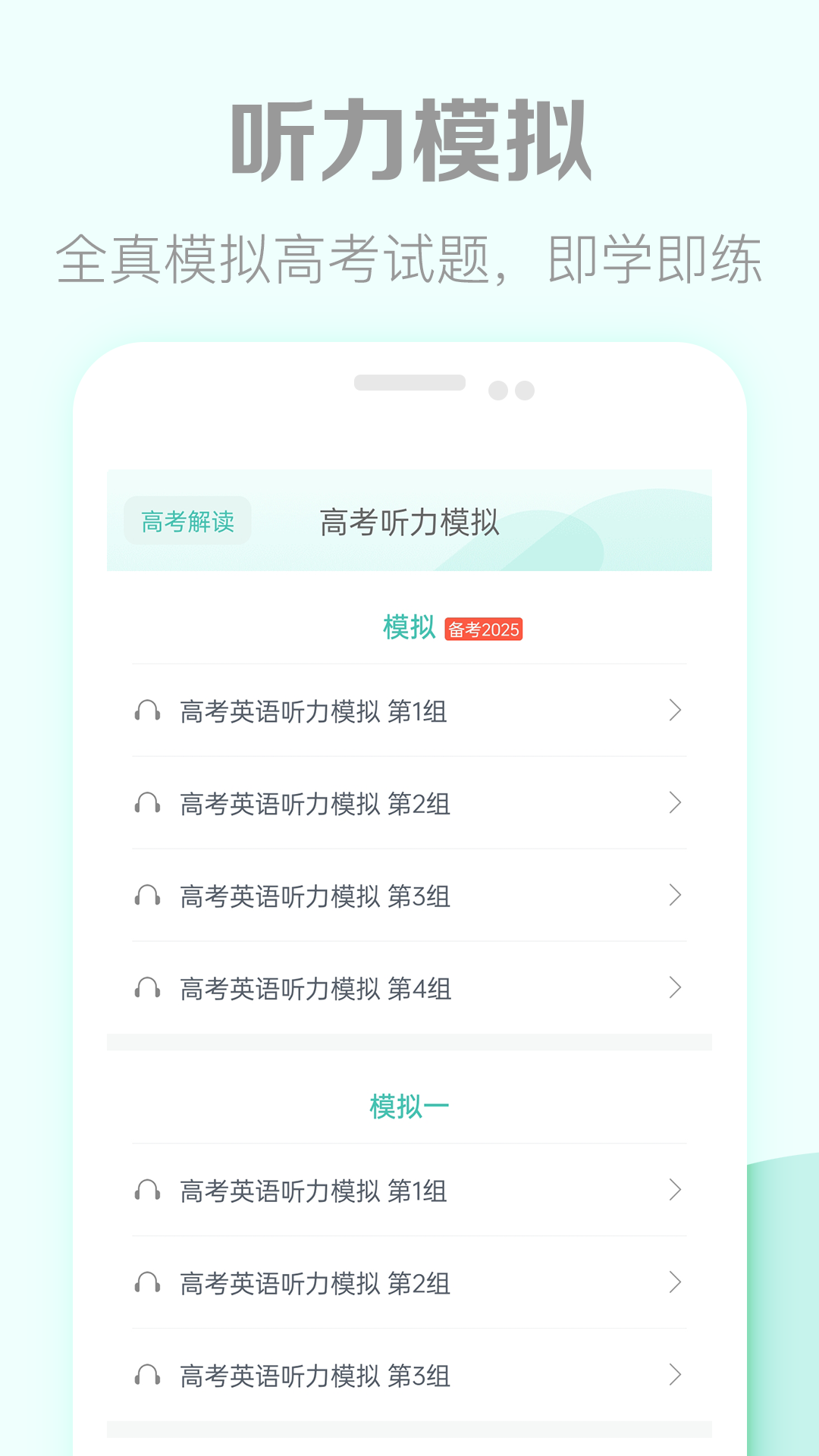819x1456 pixels.
Task: Select the headphone icon under 模拟一 第2组
Action: click(149, 1285)
